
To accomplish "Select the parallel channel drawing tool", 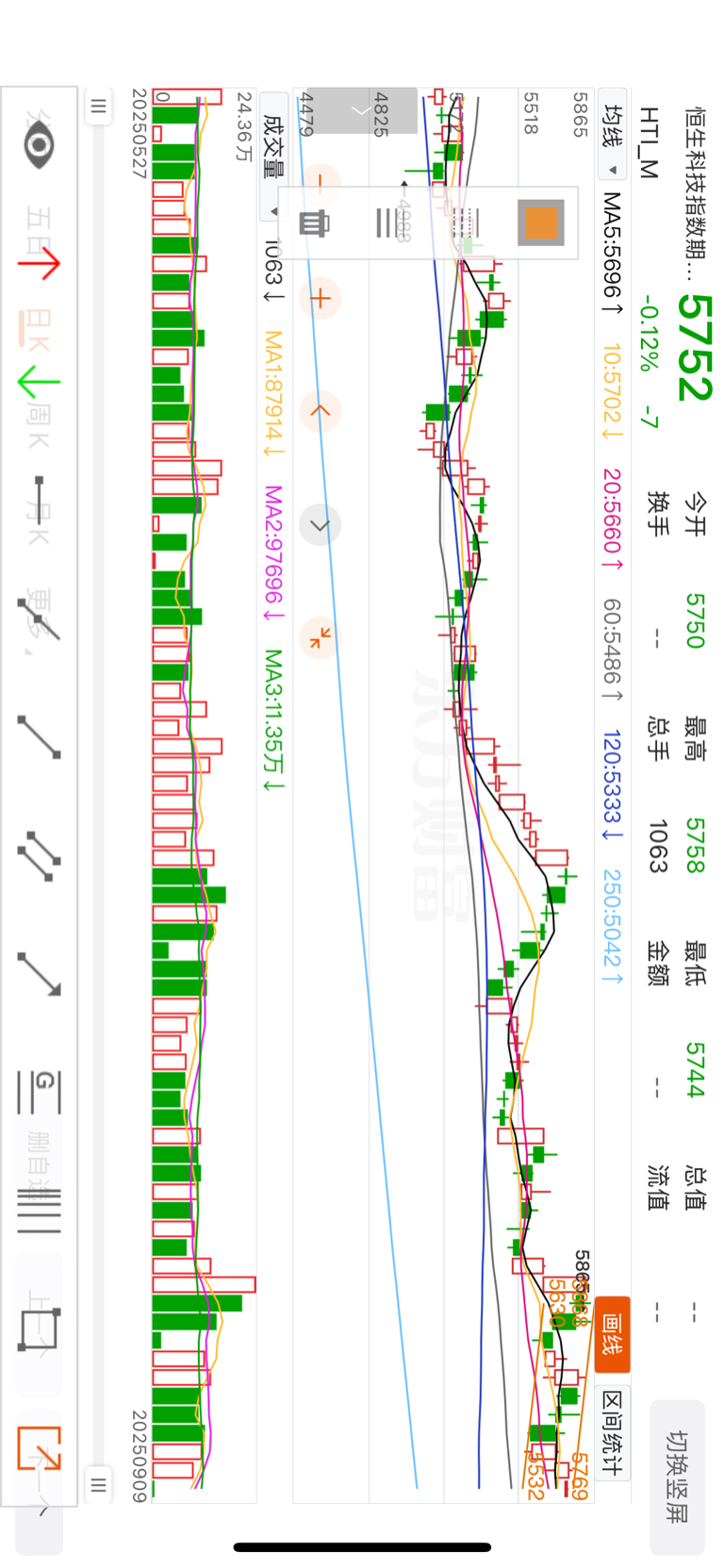I will pos(40,855).
